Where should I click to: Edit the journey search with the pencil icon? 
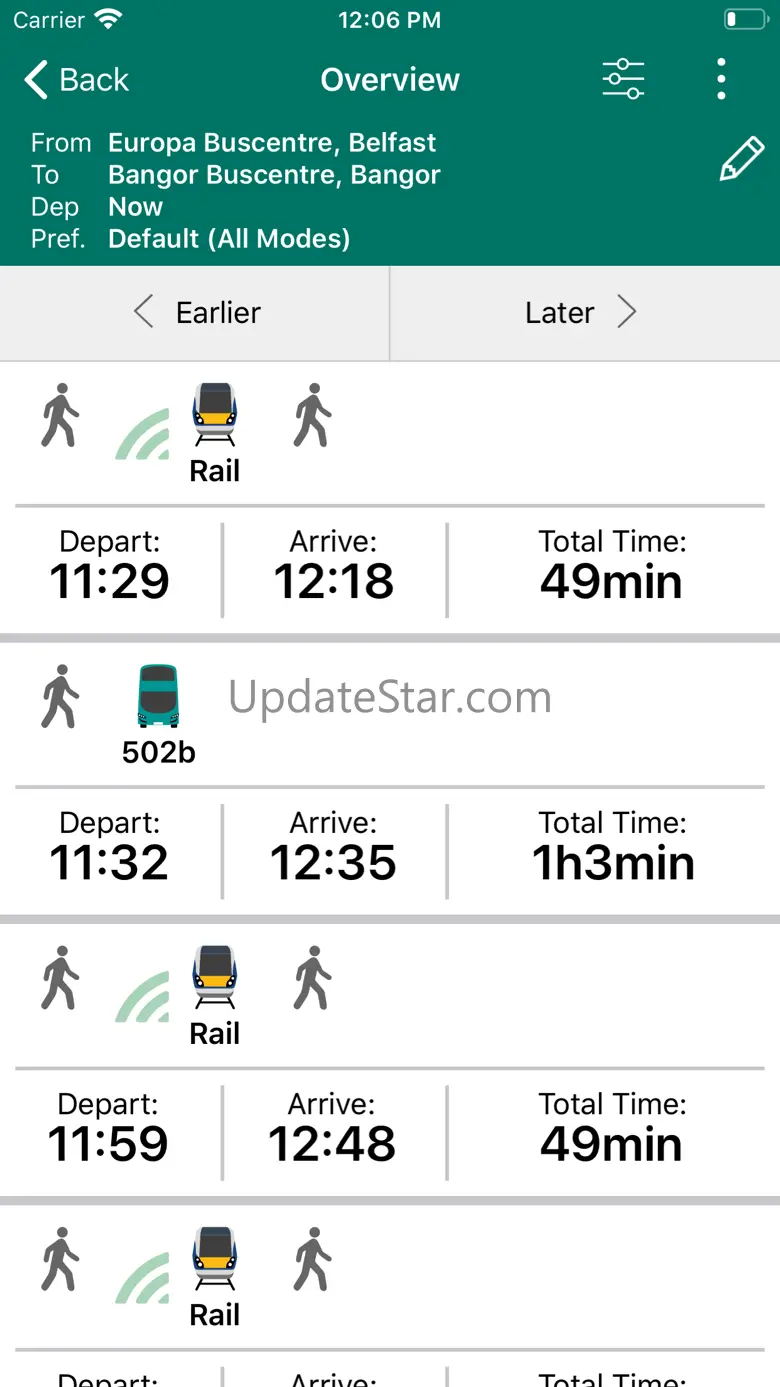click(741, 161)
